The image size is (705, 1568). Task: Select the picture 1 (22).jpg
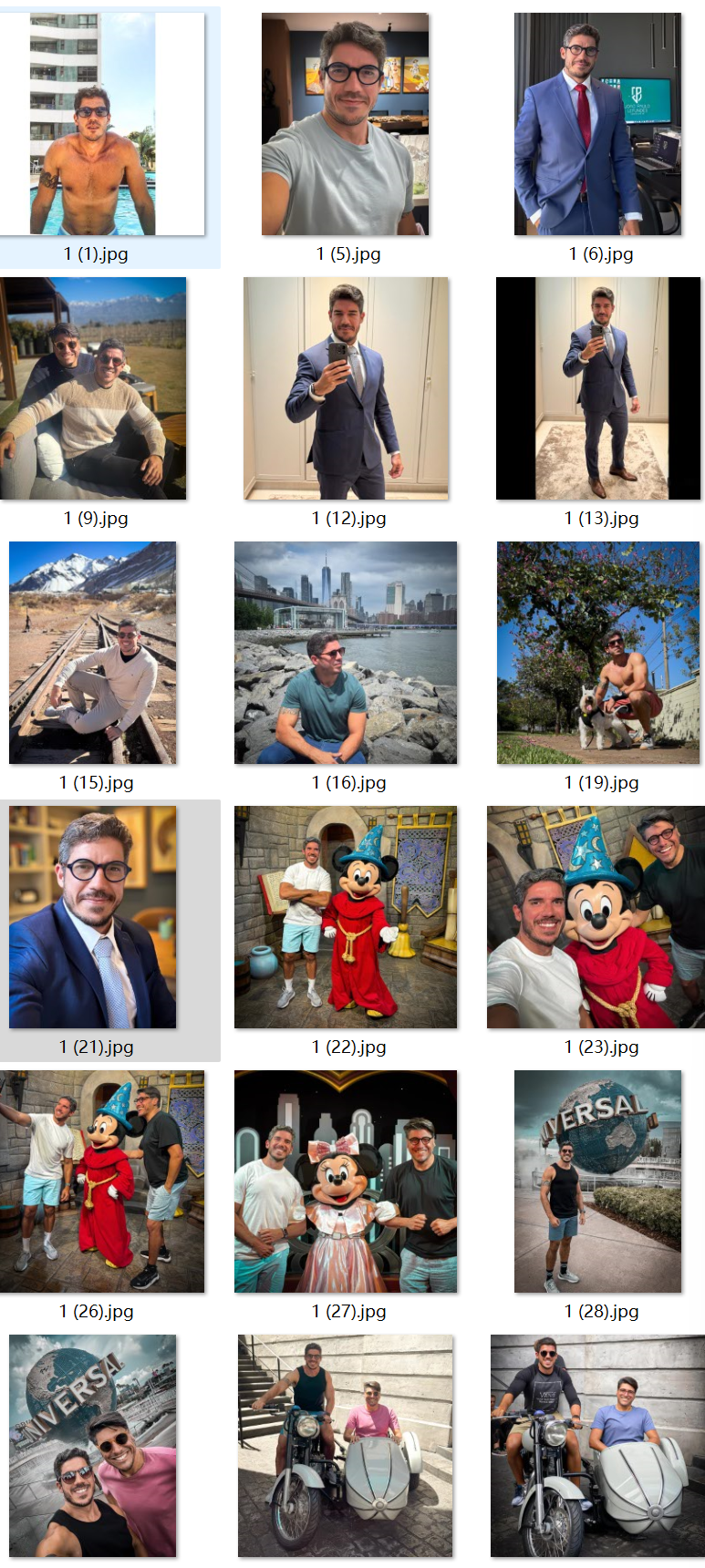click(346, 917)
